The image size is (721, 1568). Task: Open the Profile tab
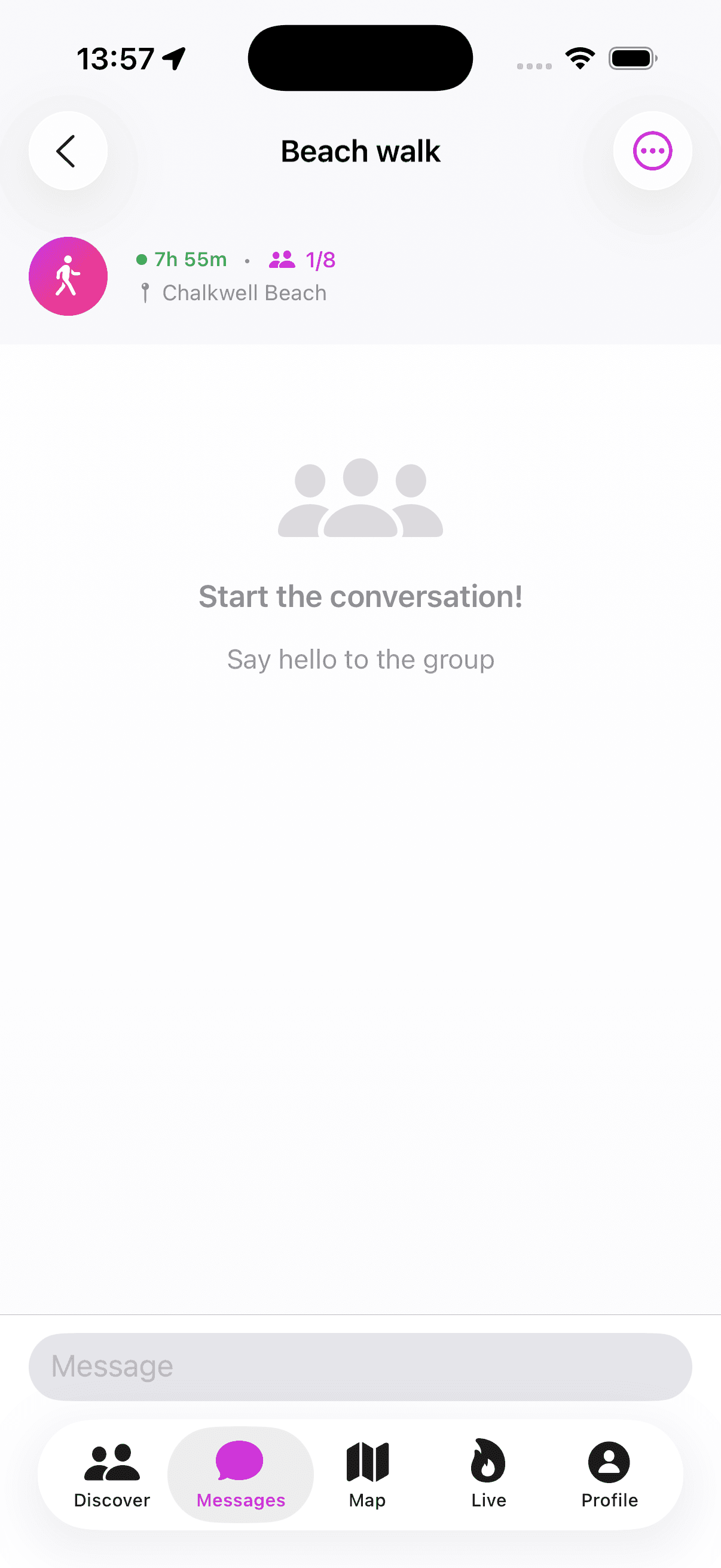point(609,1474)
